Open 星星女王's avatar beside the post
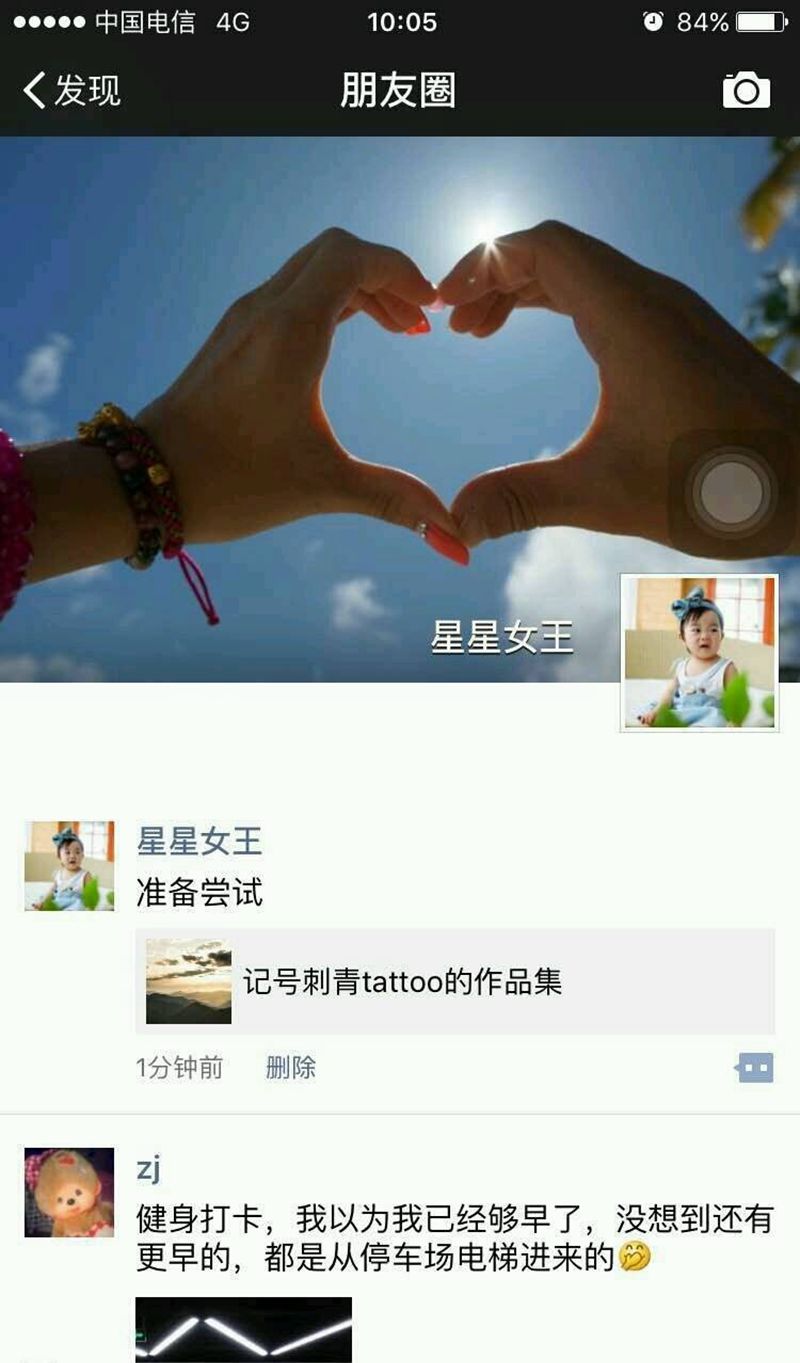Screen dimensions: 800x1363 click(x=69, y=866)
